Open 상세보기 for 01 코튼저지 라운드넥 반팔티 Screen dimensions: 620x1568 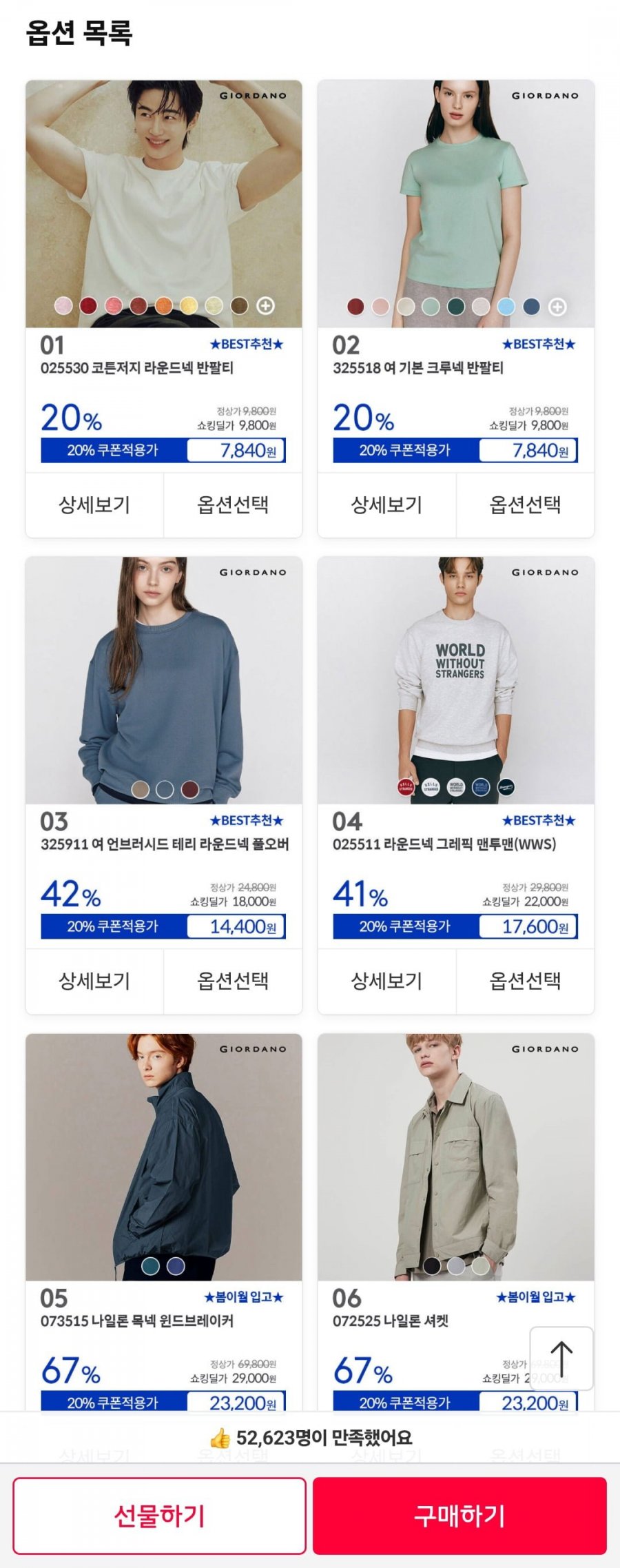[94, 505]
